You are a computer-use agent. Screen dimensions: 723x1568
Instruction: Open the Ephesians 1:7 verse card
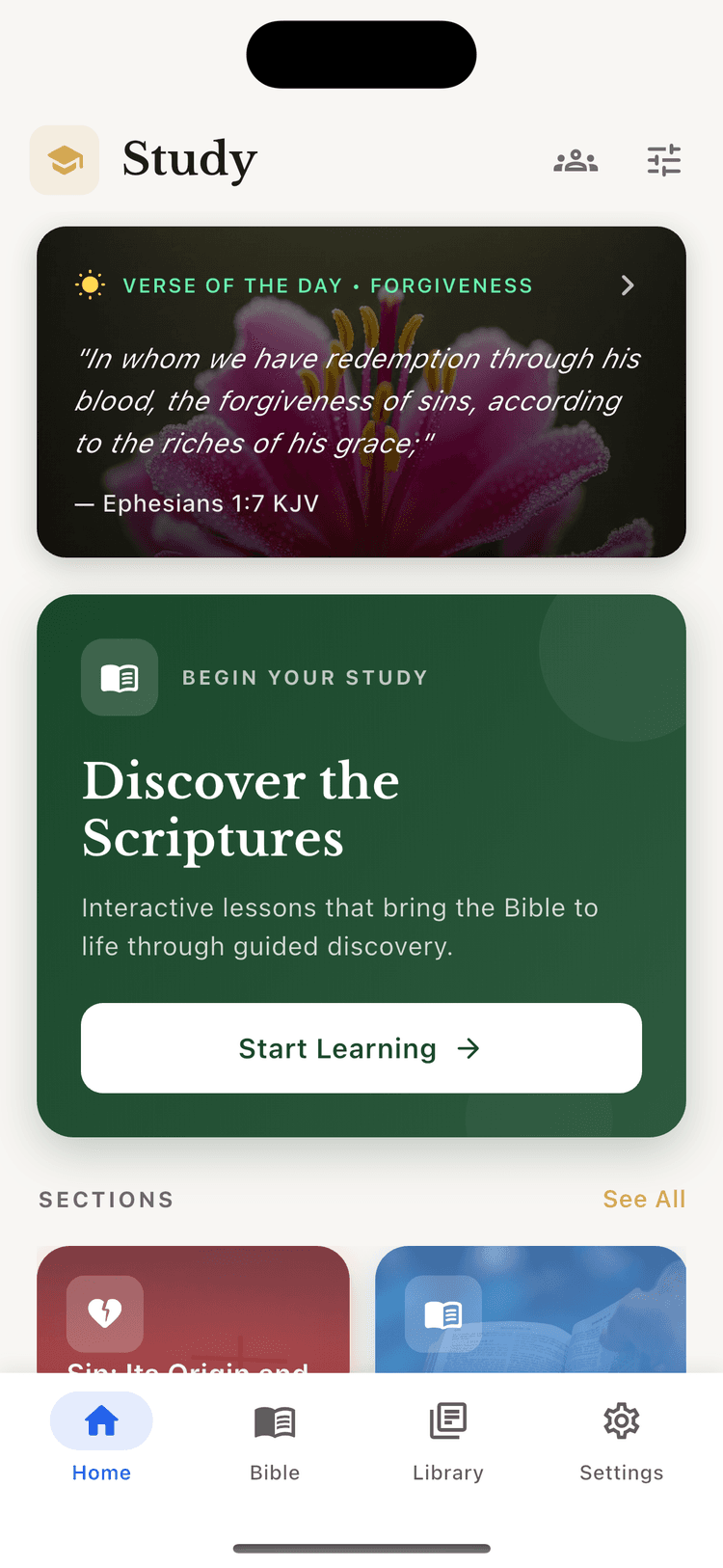point(361,392)
